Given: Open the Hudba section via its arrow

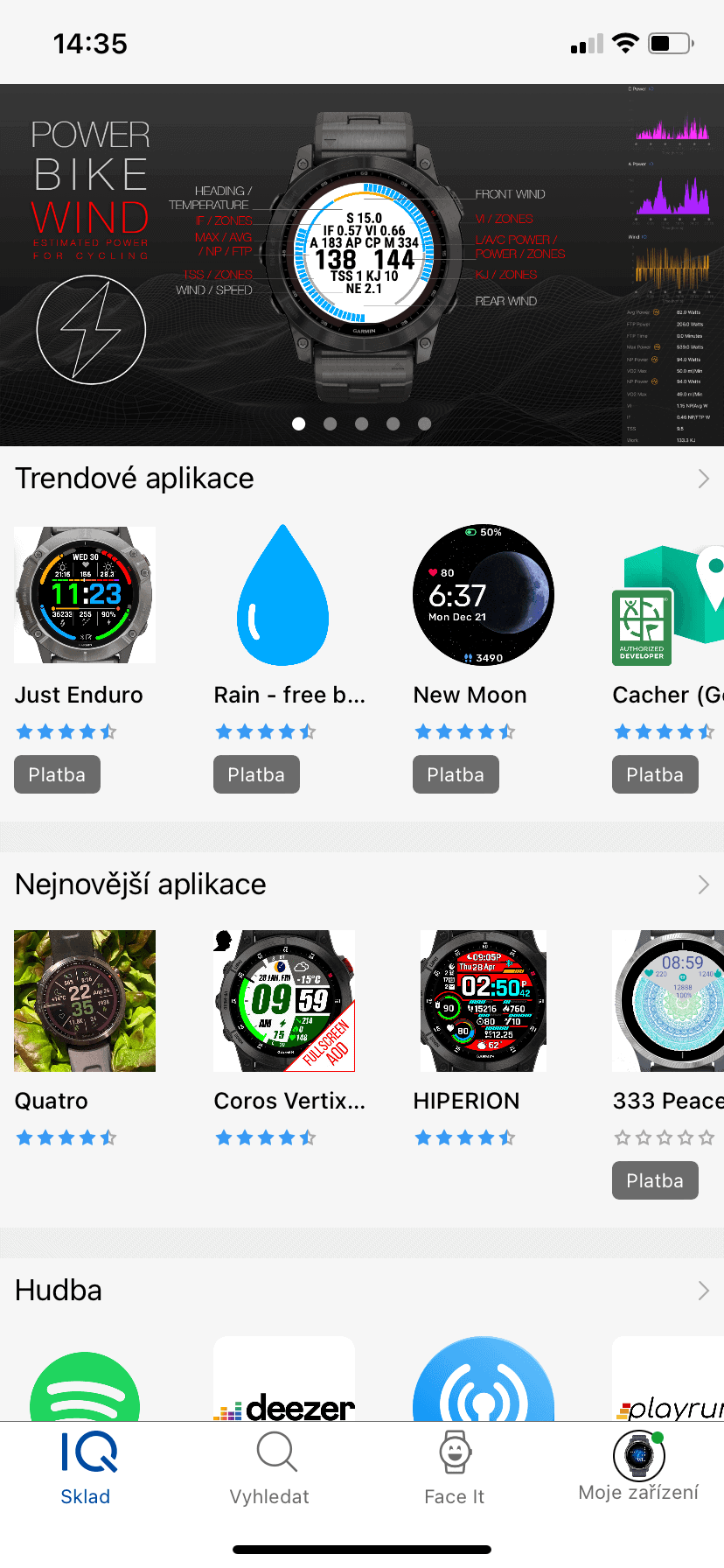Looking at the screenshot, I should (x=705, y=1290).
